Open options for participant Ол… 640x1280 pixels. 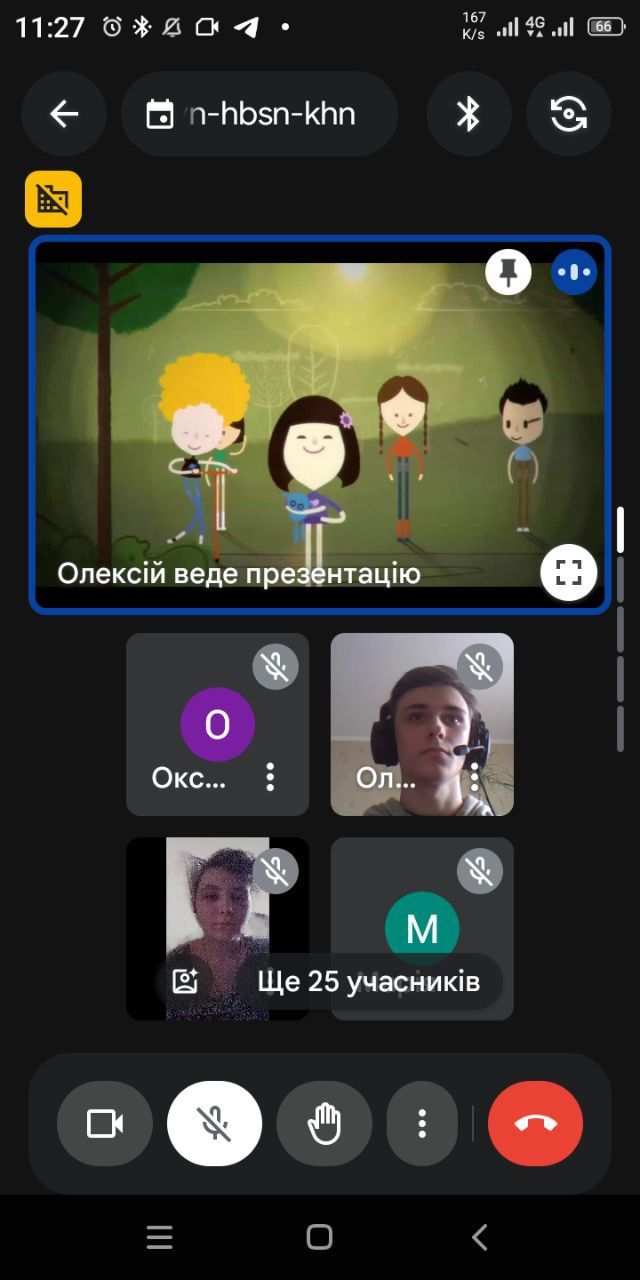(474, 777)
